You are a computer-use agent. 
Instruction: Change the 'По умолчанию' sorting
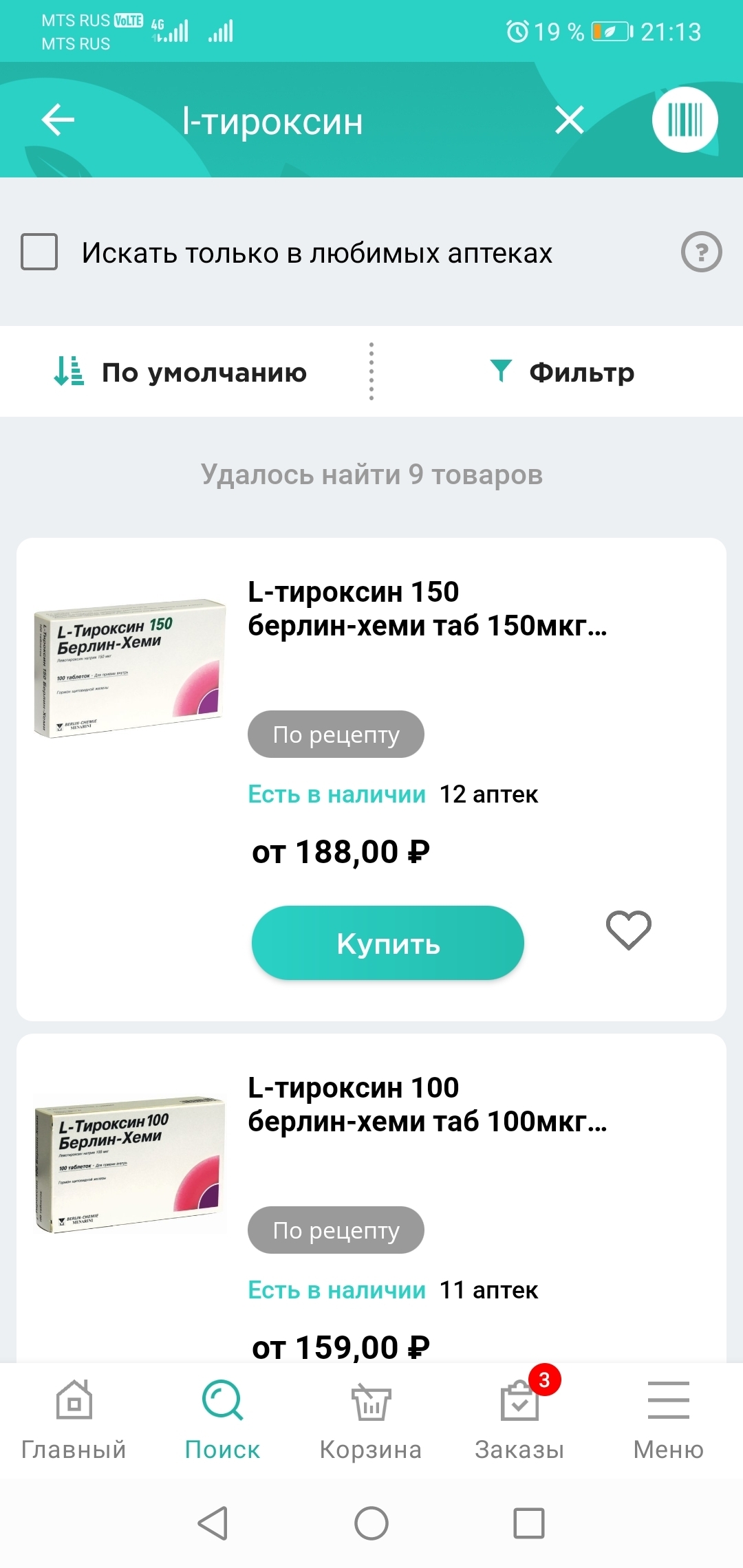click(x=181, y=372)
